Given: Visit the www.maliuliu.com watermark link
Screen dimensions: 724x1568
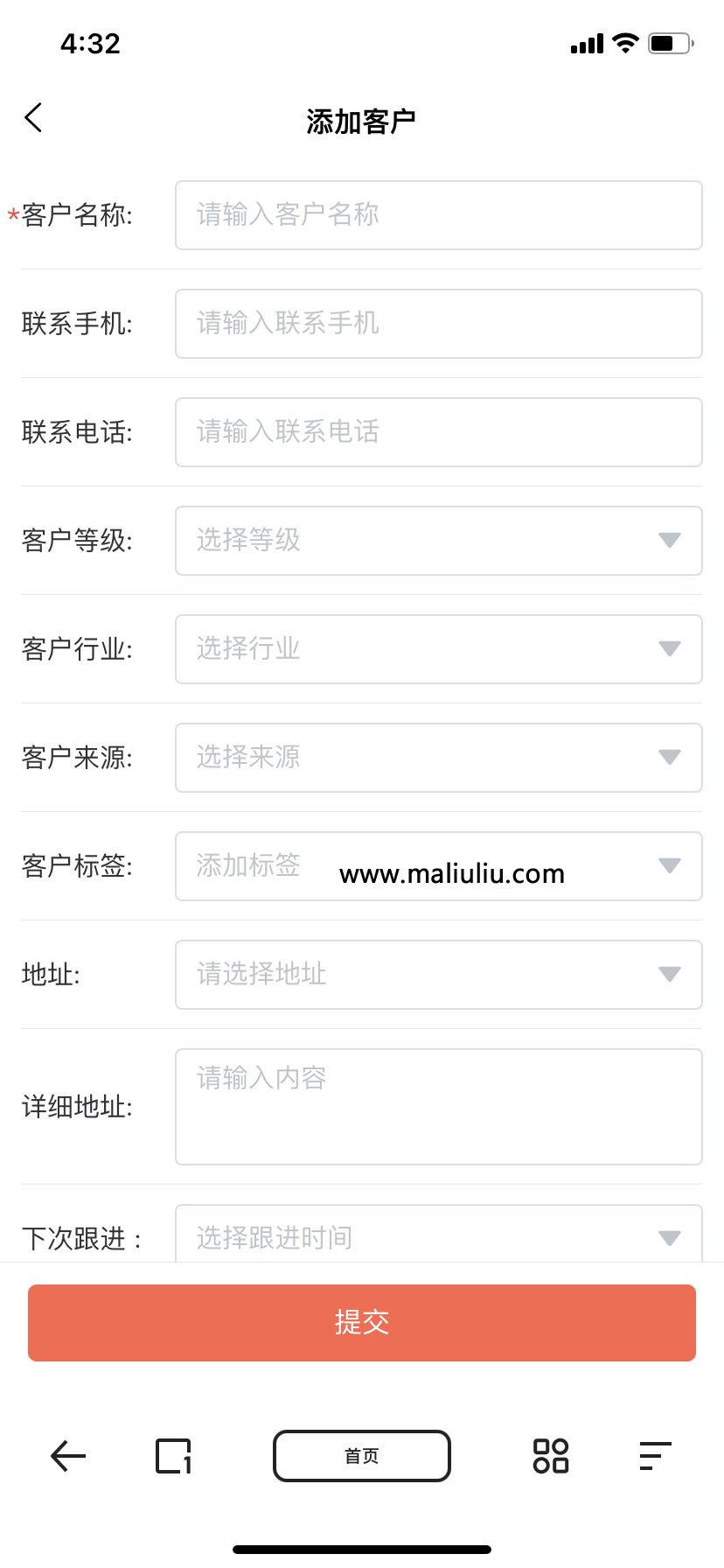Looking at the screenshot, I should [x=452, y=873].
